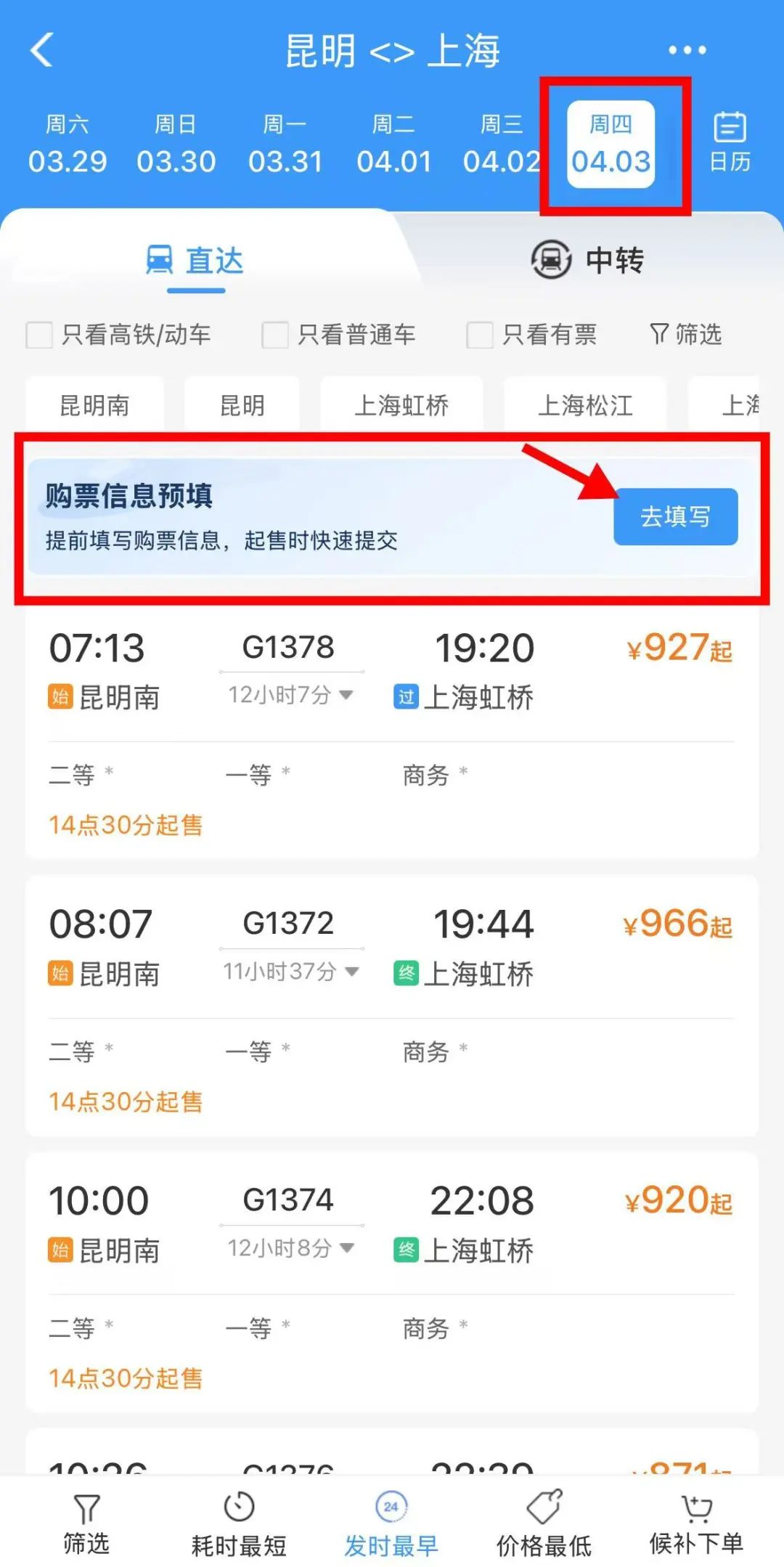Sort by 价格最低 lowest price
The image size is (784, 1567).
pyautogui.click(x=544, y=1525)
